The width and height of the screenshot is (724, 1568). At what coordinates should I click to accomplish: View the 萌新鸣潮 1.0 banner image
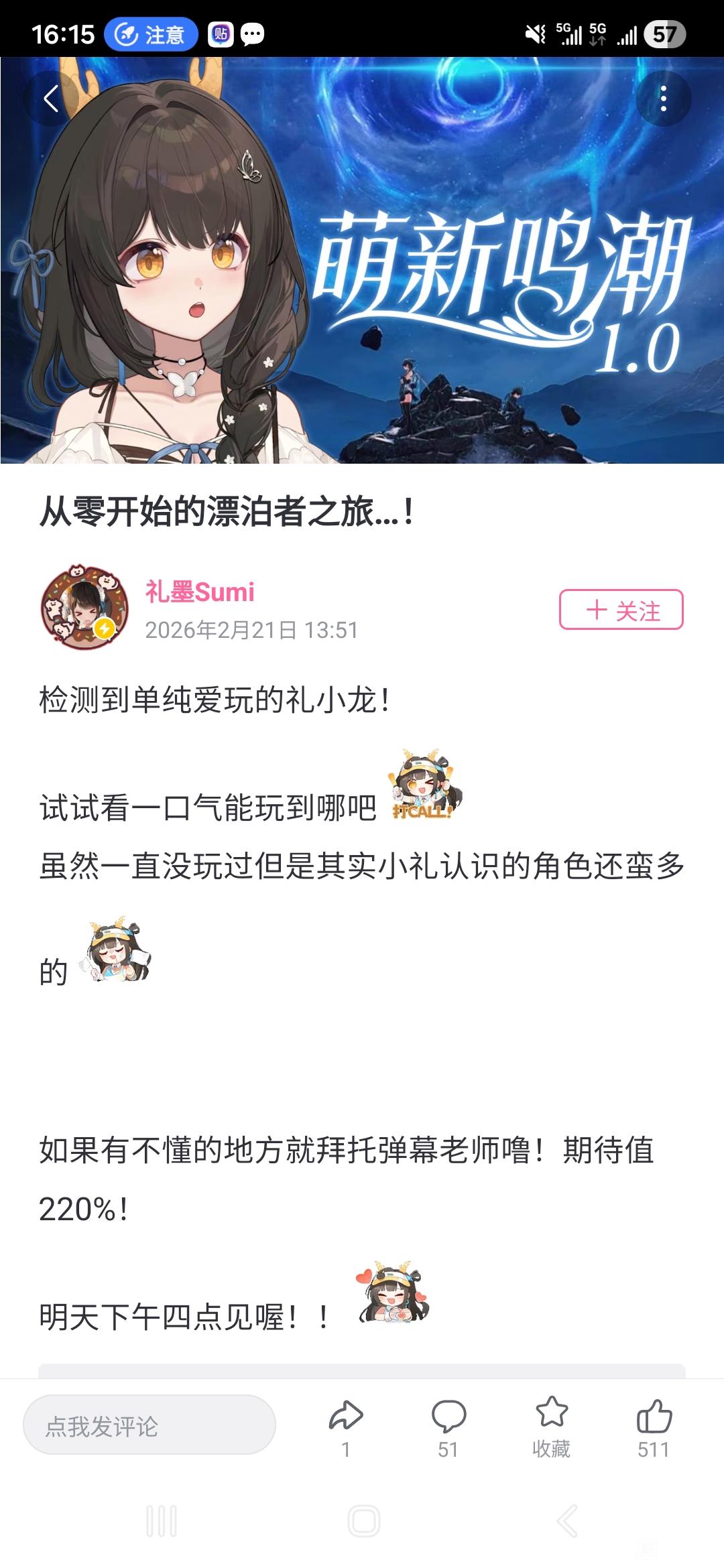(362, 260)
